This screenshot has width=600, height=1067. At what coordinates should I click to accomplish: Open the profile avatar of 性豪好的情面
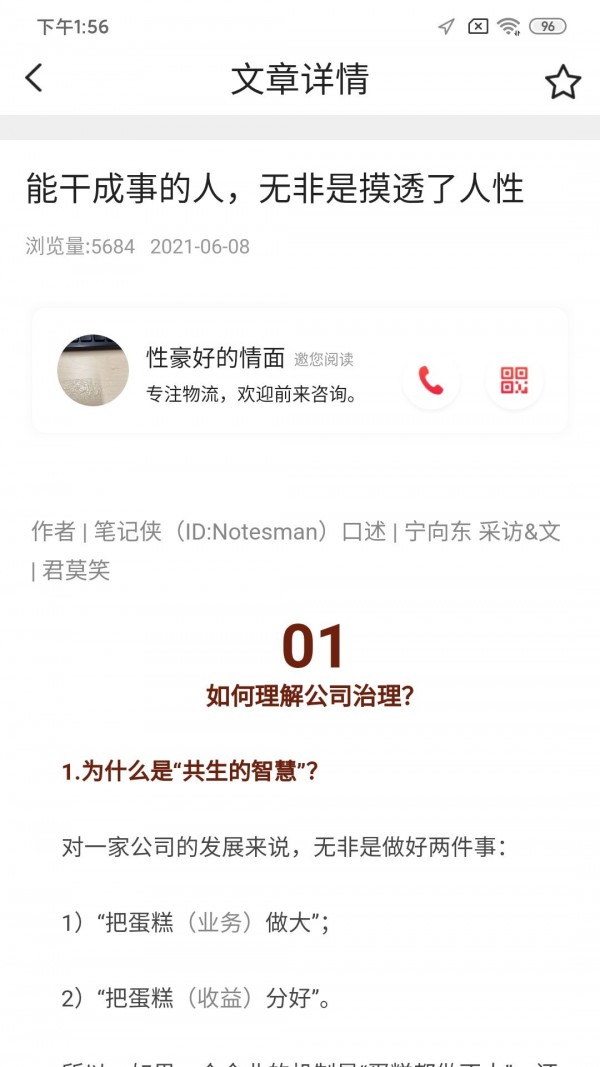coord(93,370)
